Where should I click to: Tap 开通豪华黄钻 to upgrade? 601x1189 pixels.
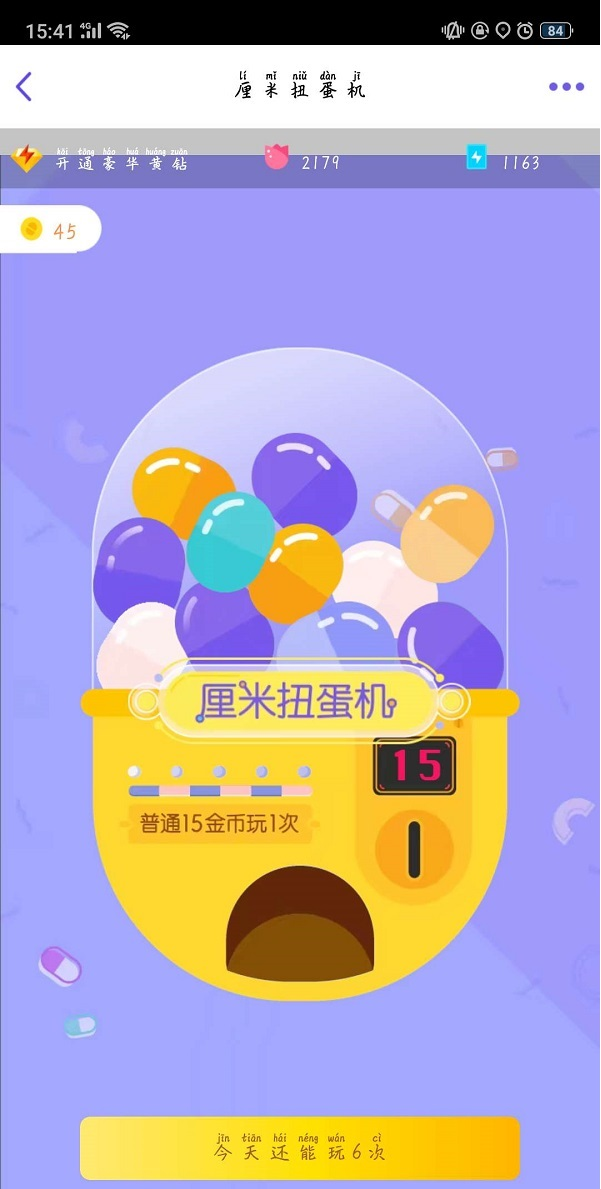coord(100,161)
